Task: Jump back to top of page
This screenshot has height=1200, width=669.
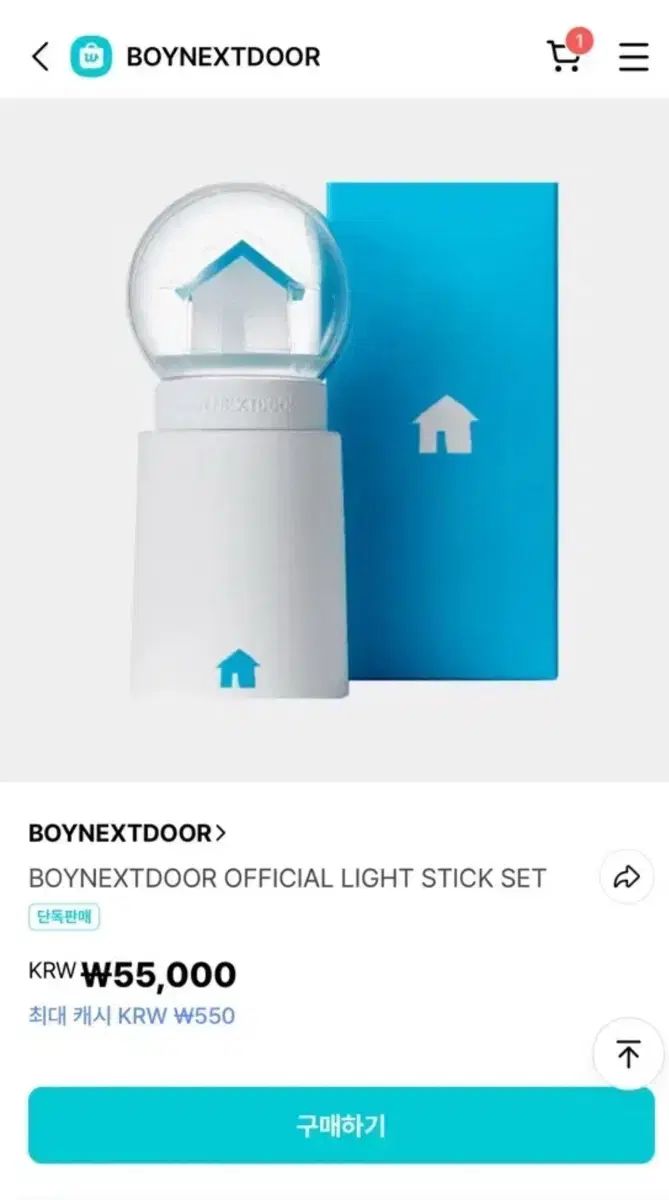Action: (628, 1053)
